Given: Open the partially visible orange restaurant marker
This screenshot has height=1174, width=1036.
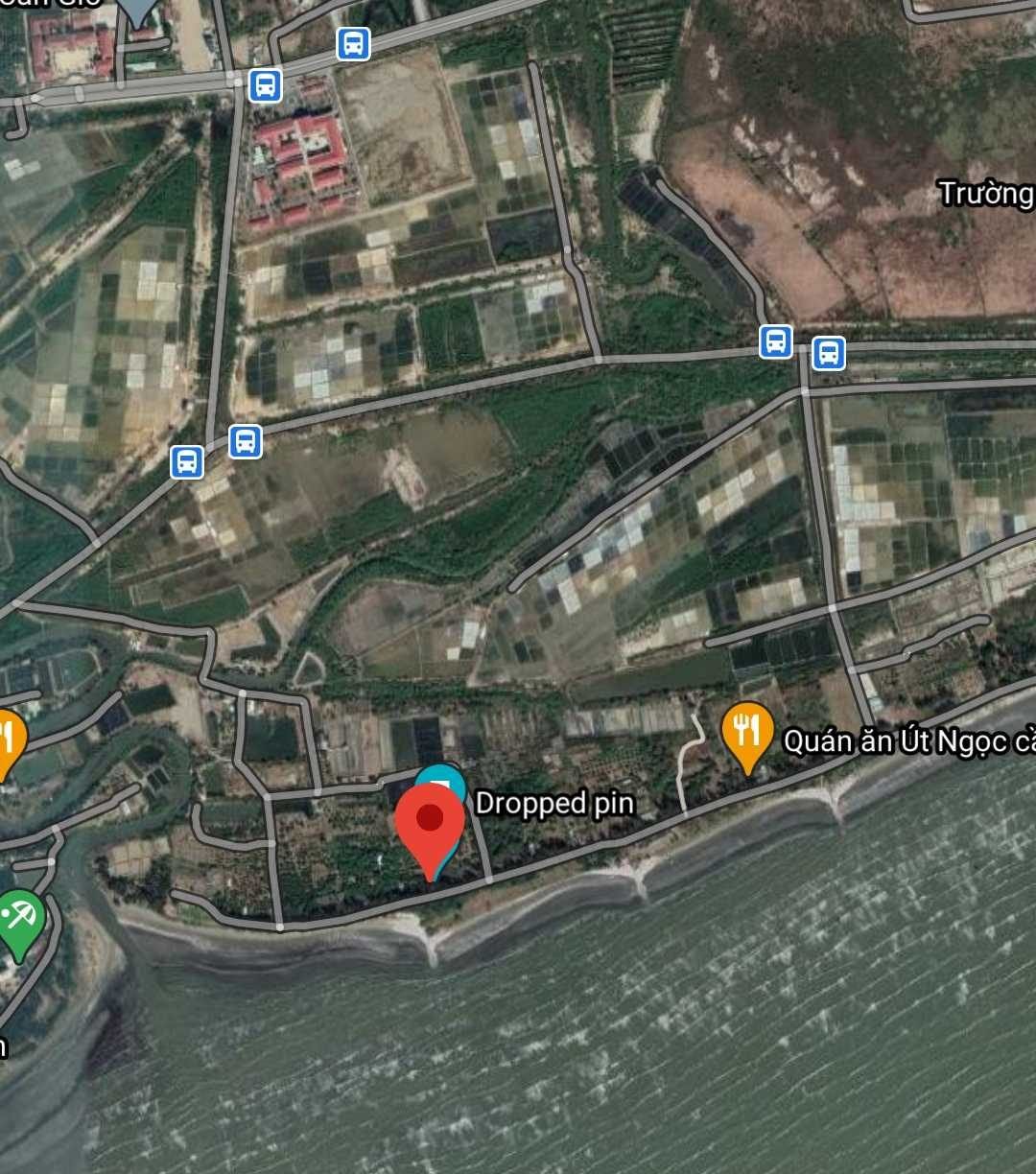Looking at the screenshot, I should click(9, 740).
